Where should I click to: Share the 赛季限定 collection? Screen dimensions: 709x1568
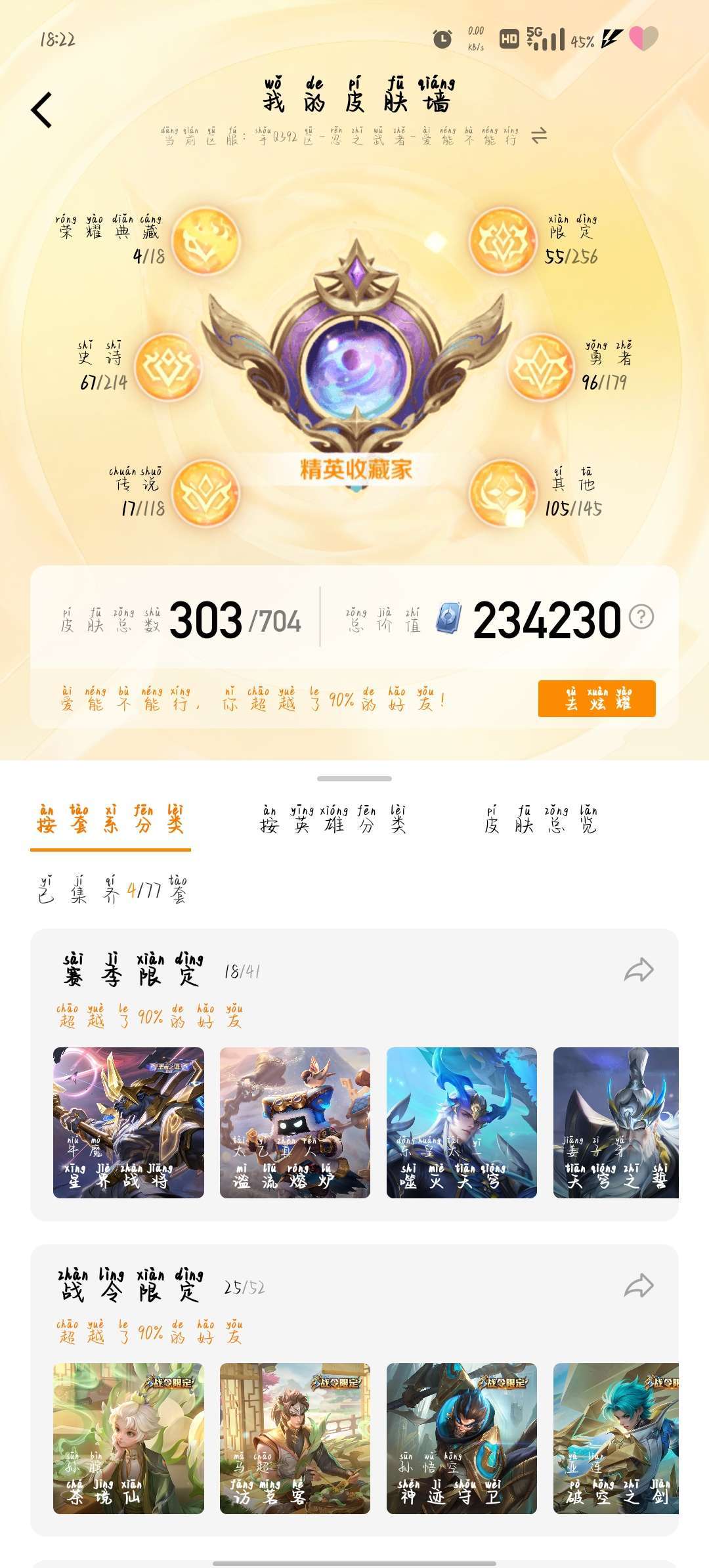coord(639,969)
